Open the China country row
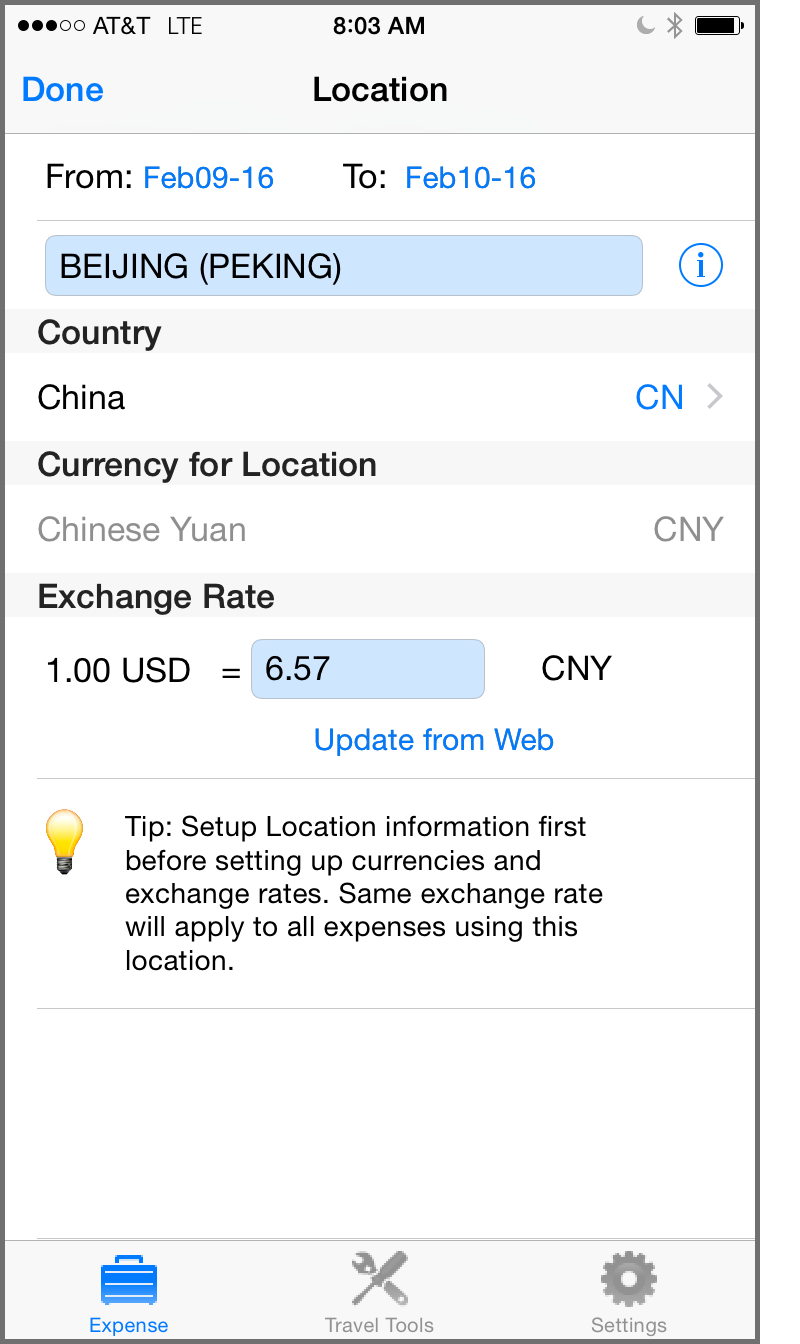 point(380,398)
